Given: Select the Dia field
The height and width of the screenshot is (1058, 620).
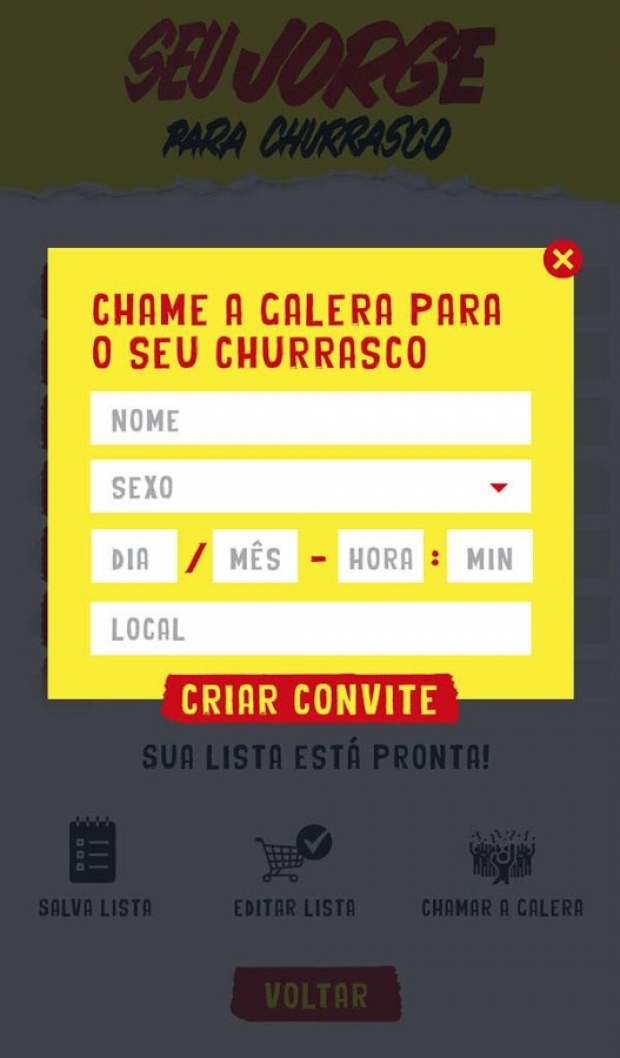Looking at the screenshot, I should (134, 556).
